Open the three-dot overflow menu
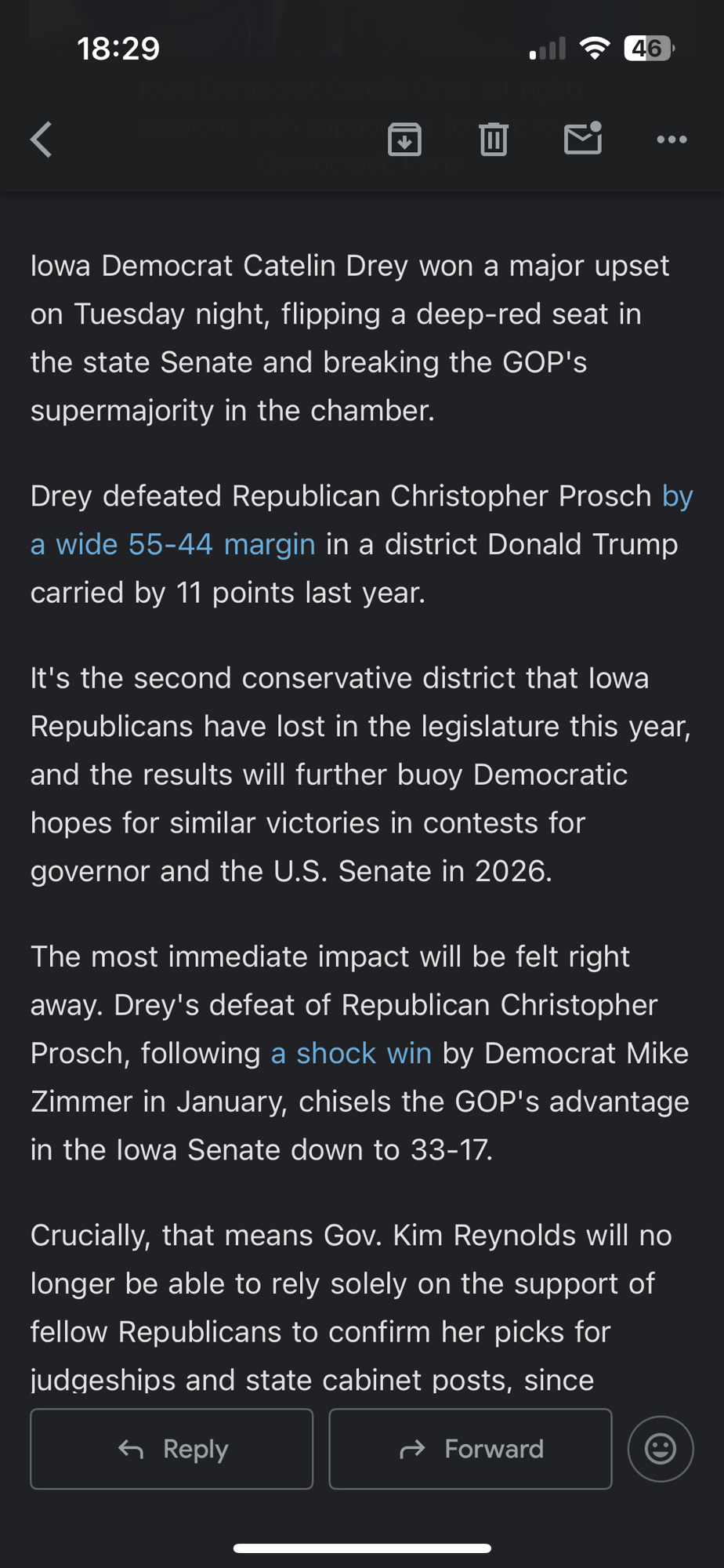 tap(672, 140)
